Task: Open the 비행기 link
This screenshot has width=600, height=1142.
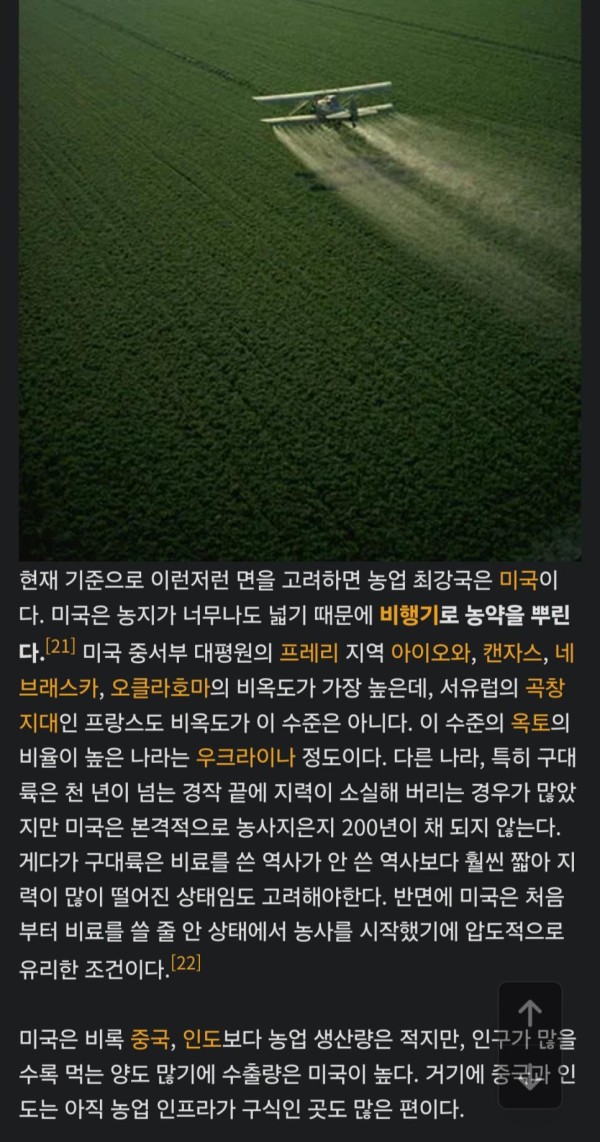Action: coord(409,616)
